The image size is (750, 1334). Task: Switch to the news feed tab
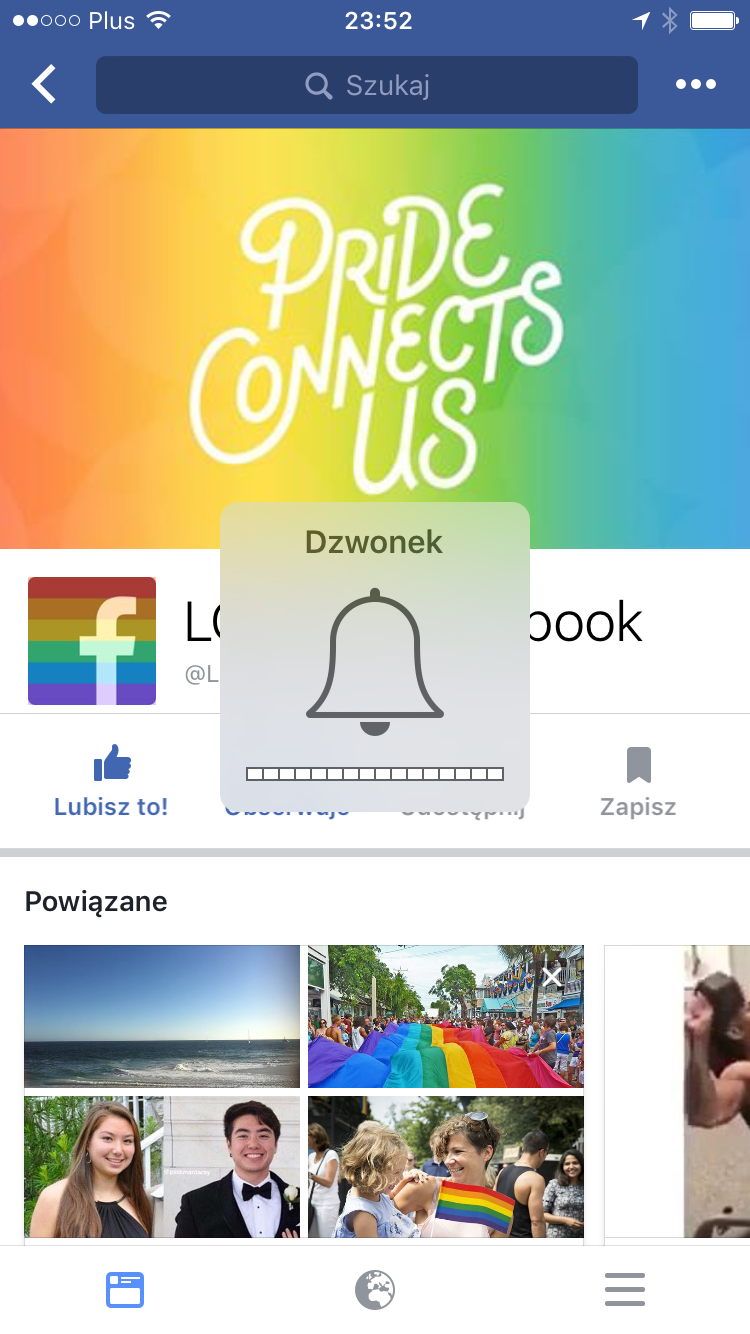pos(125,1290)
